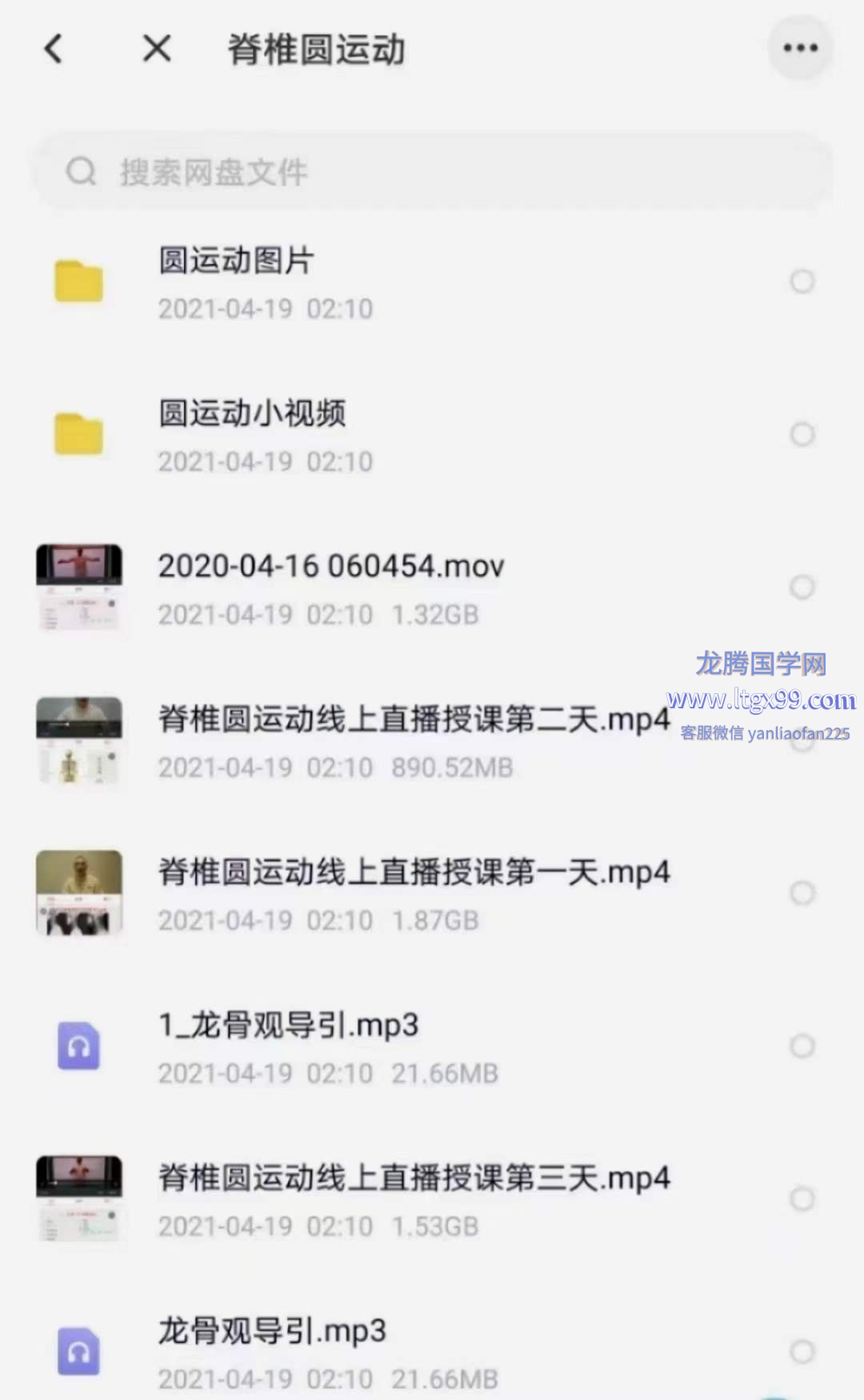Tick the circle for 2020-04-16 060454.mov
Screen dimensions: 864x1400
[x=802, y=587]
